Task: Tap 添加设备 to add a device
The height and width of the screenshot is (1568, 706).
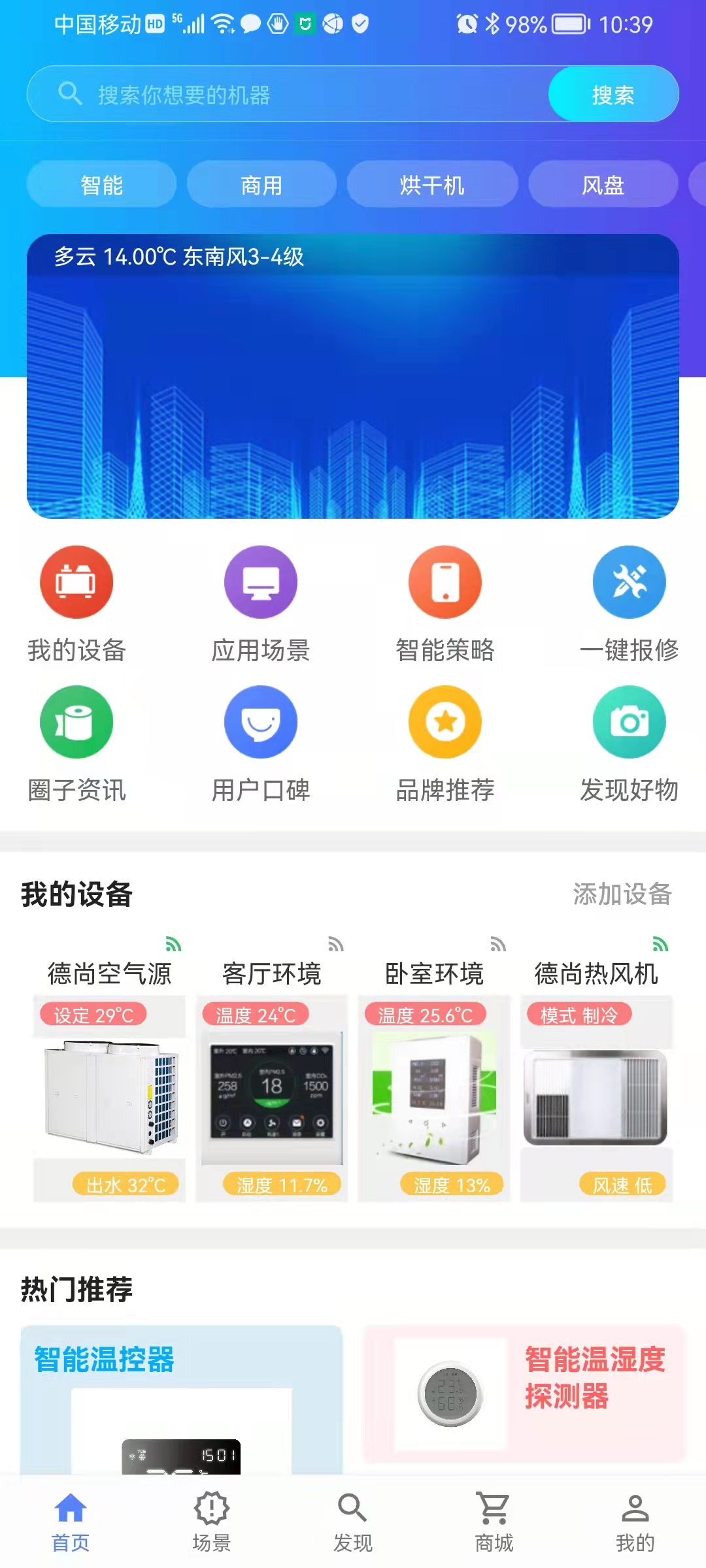Action: point(622,894)
